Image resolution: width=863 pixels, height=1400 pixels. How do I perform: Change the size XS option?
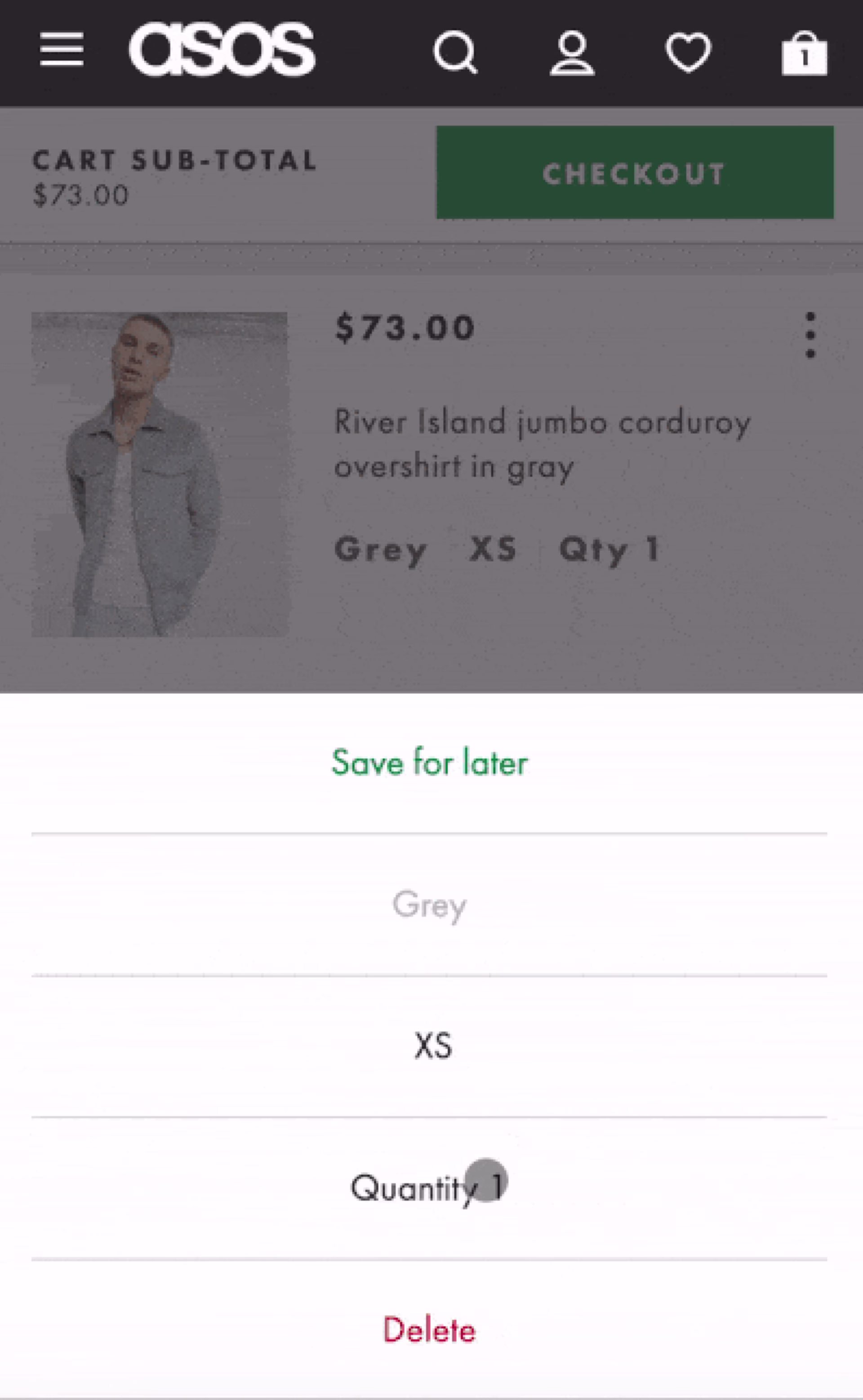point(432,1046)
